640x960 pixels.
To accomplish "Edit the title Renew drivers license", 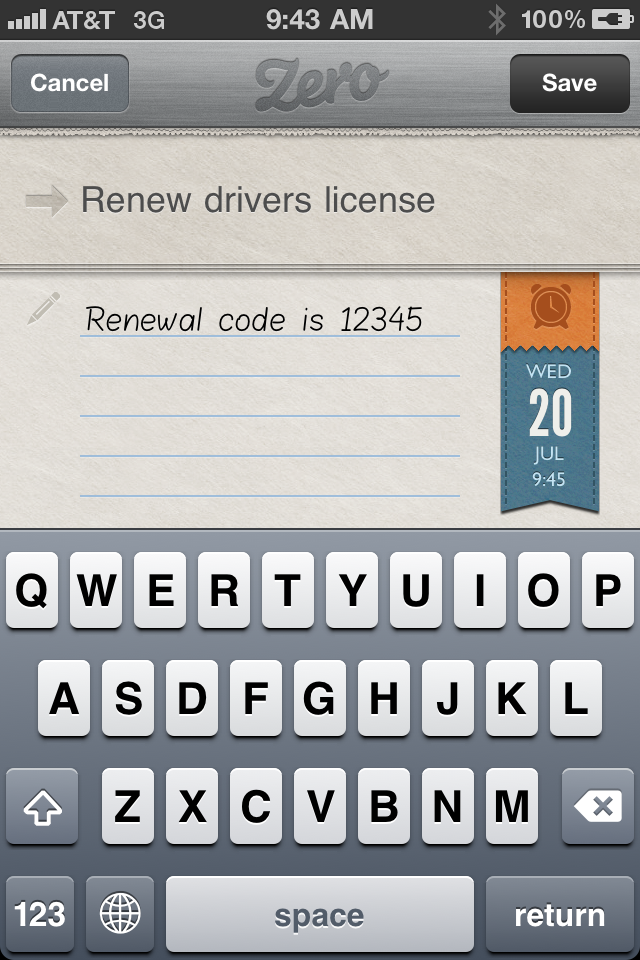I will click(x=258, y=200).
